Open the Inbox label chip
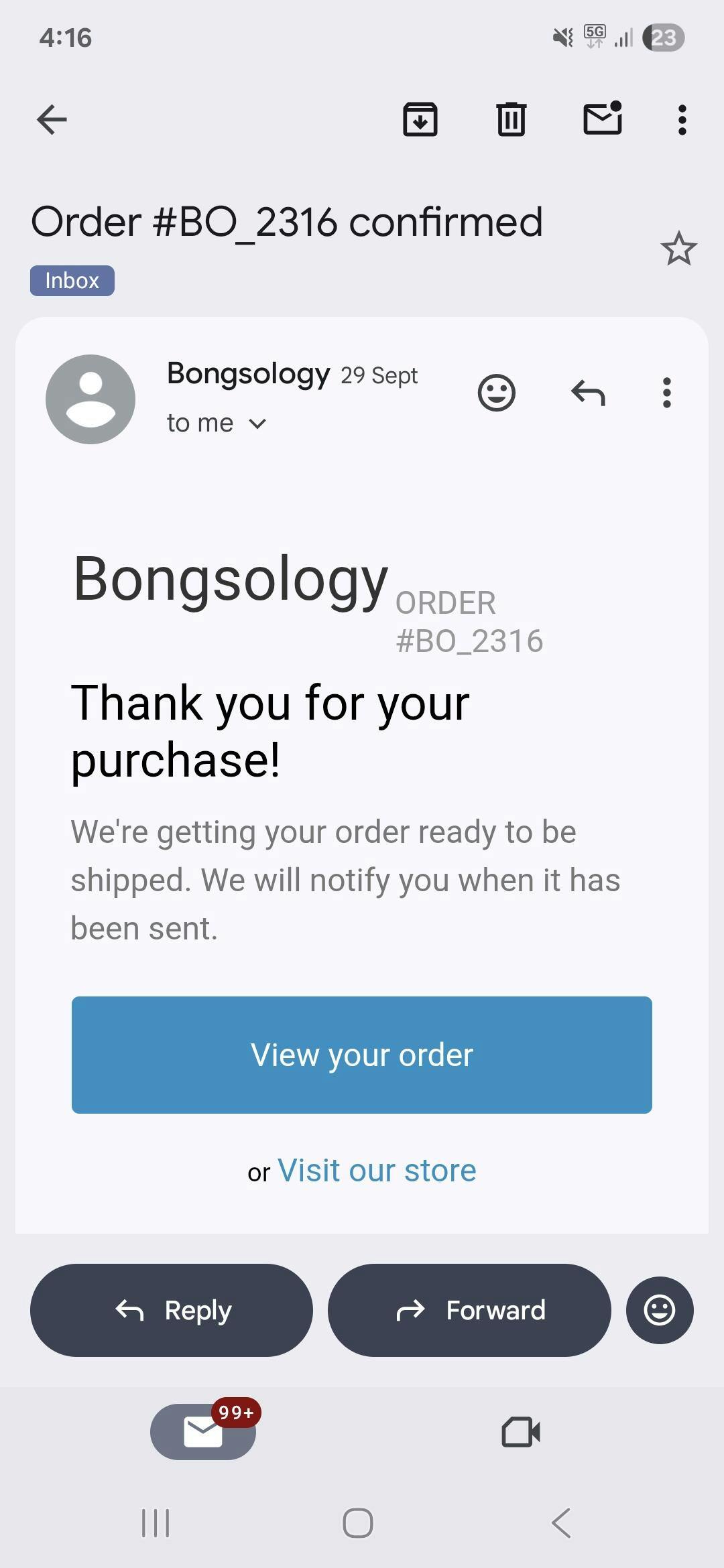 pos(72,281)
